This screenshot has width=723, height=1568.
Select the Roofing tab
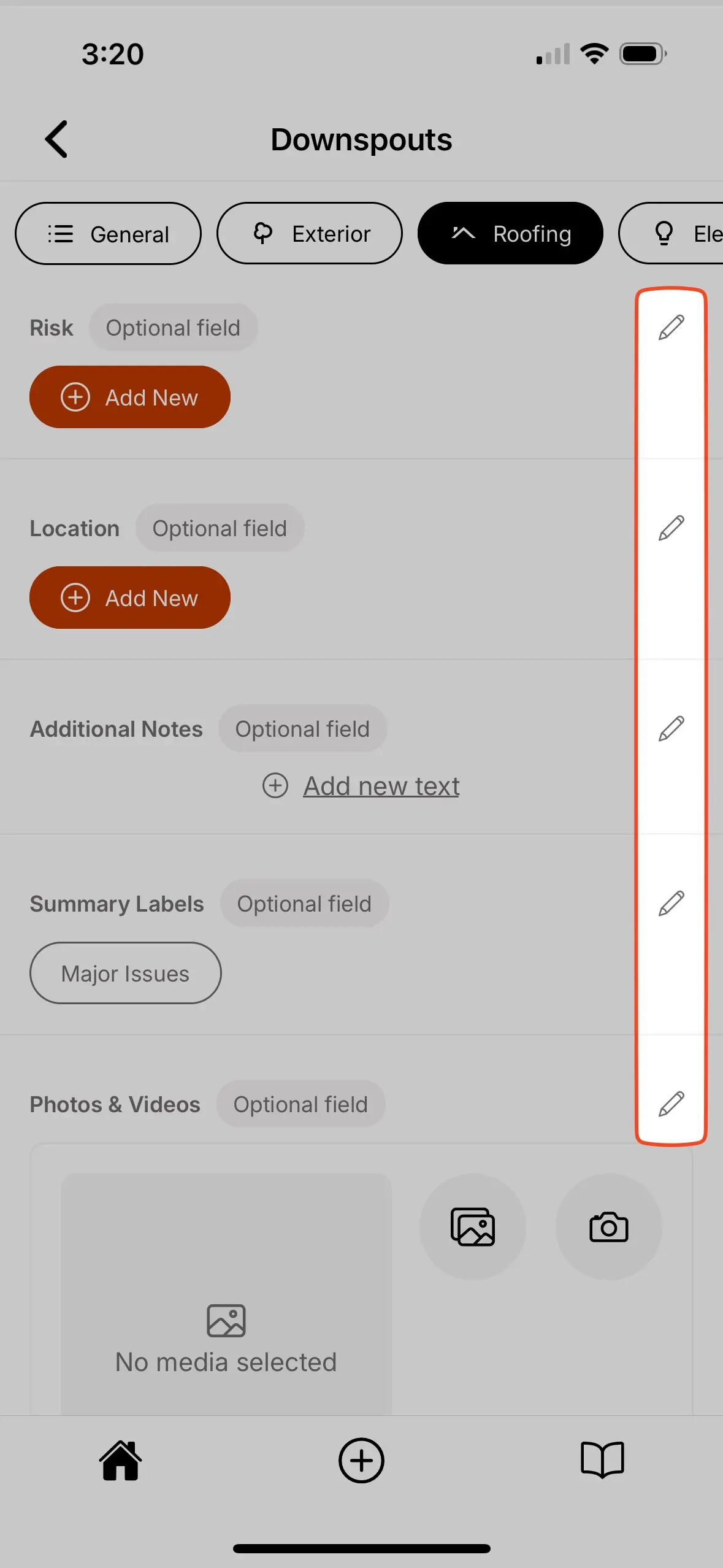tap(510, 234)
